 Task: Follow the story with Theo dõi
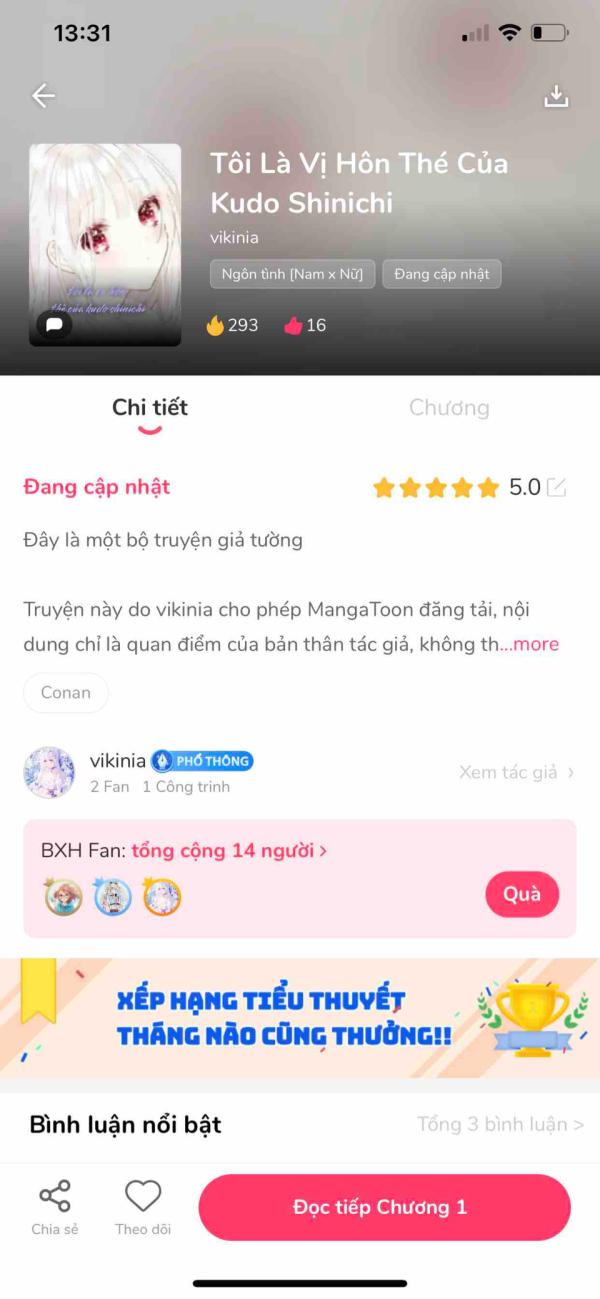point(143,1207)
